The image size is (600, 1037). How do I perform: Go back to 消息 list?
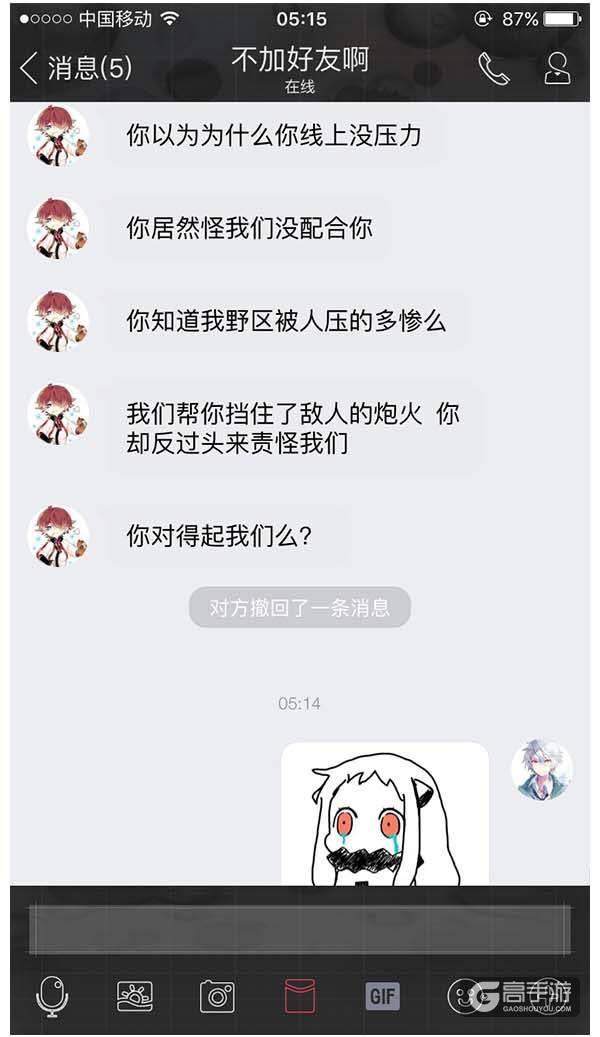click(x=75, y=68)
